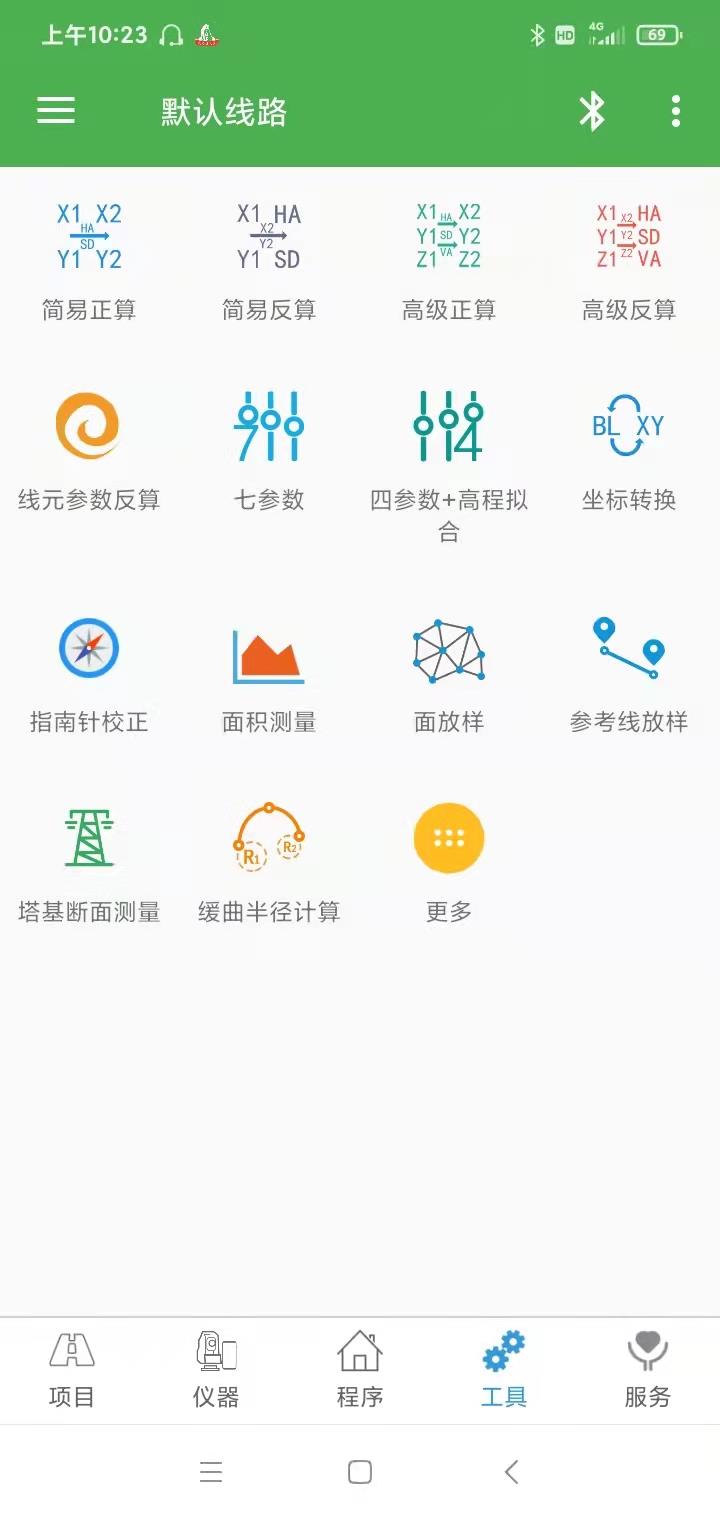Launch 高级反算 calculator

tap(629, 258)
